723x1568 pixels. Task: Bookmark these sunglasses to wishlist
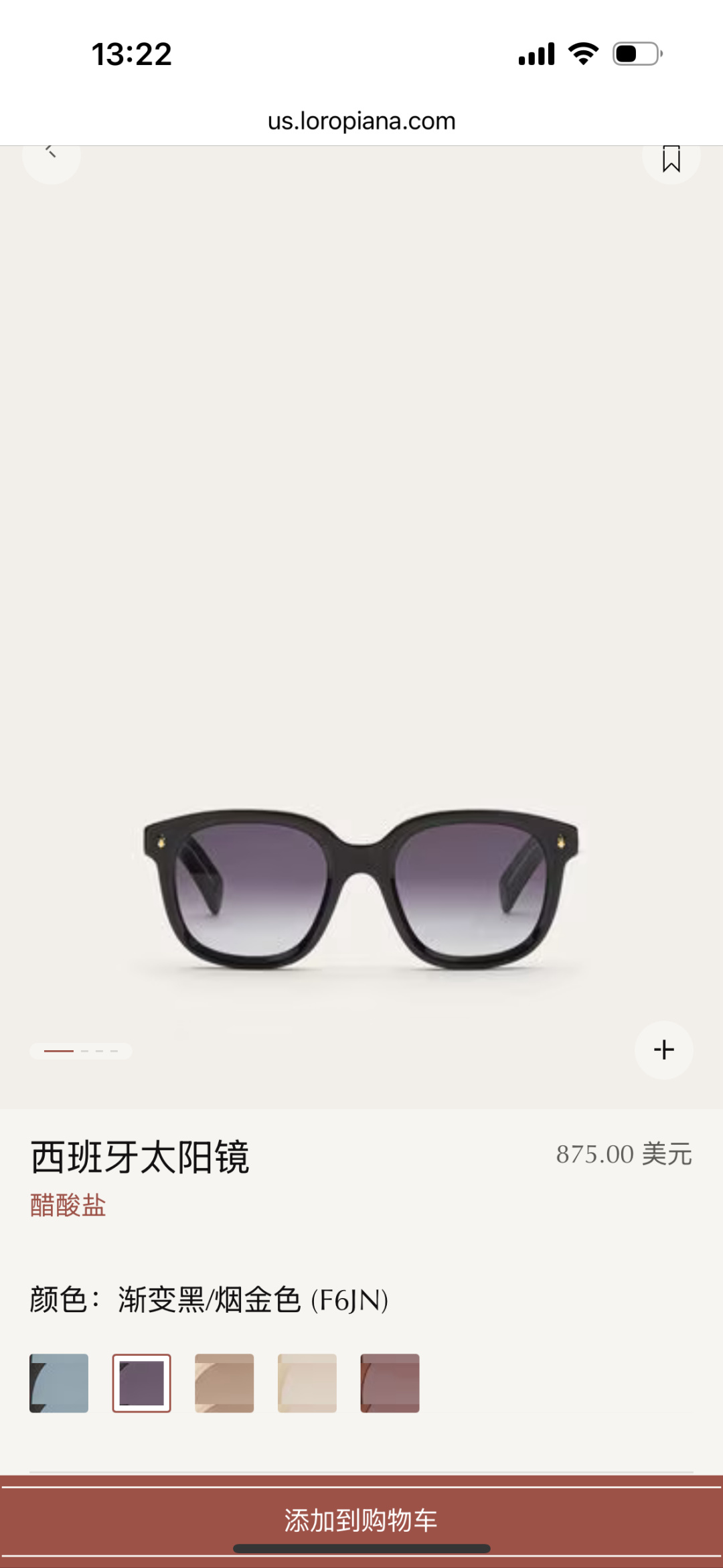pos(671,158)
